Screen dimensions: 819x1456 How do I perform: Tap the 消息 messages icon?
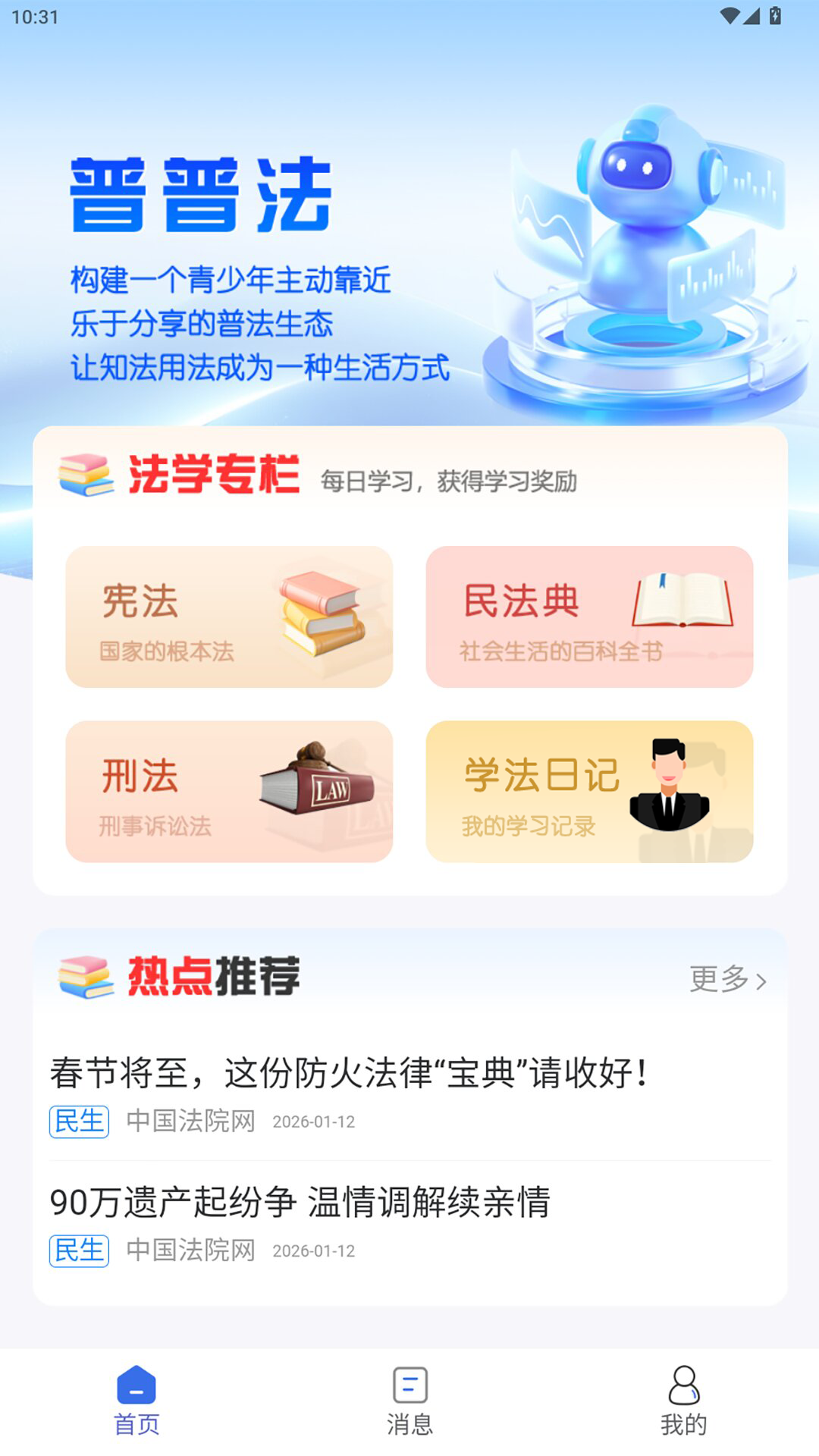(409, 1385)
